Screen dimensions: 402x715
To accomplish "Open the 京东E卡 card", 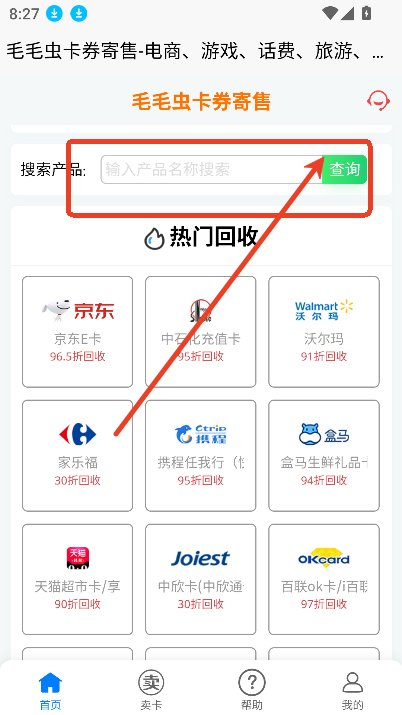I will (77, 332).
